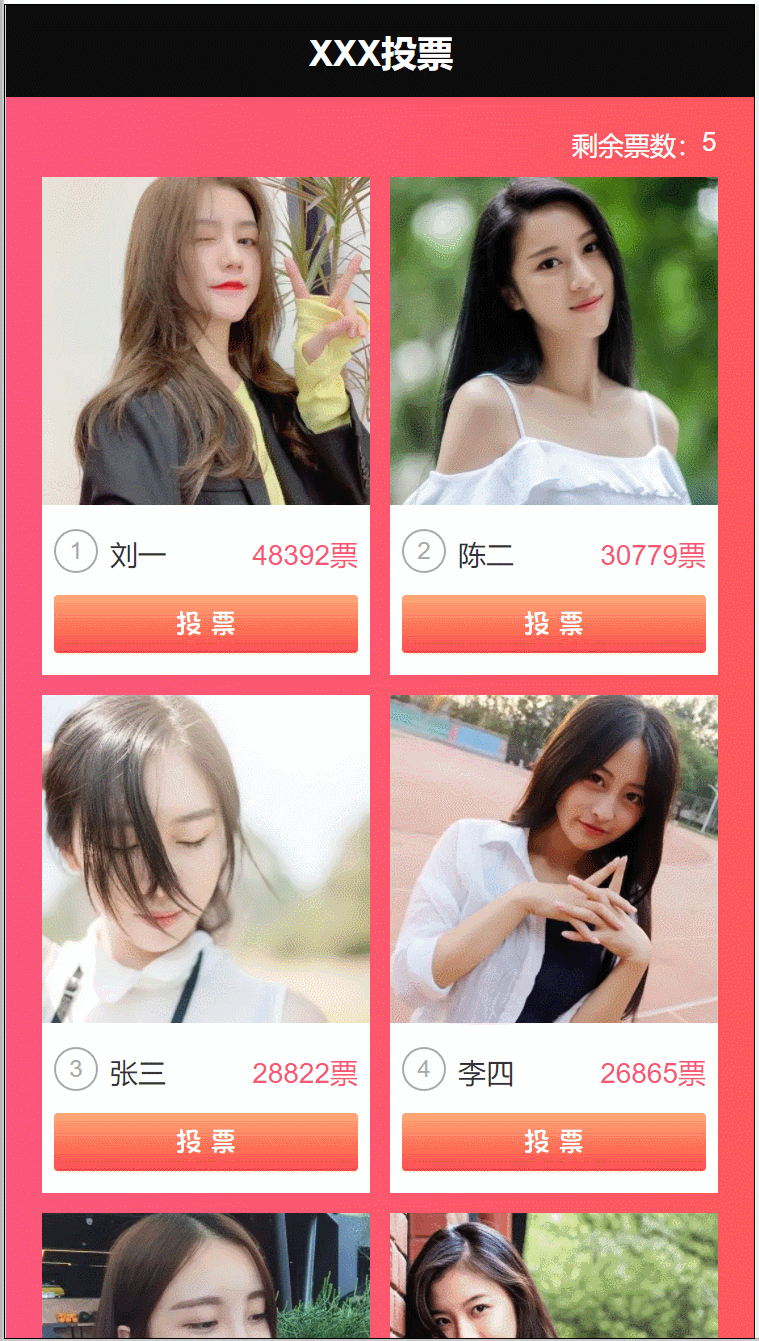Cast a vote for 陈二
Image resolution: width=759 pixels, height=1341 pixels.
tap(553, 623)
